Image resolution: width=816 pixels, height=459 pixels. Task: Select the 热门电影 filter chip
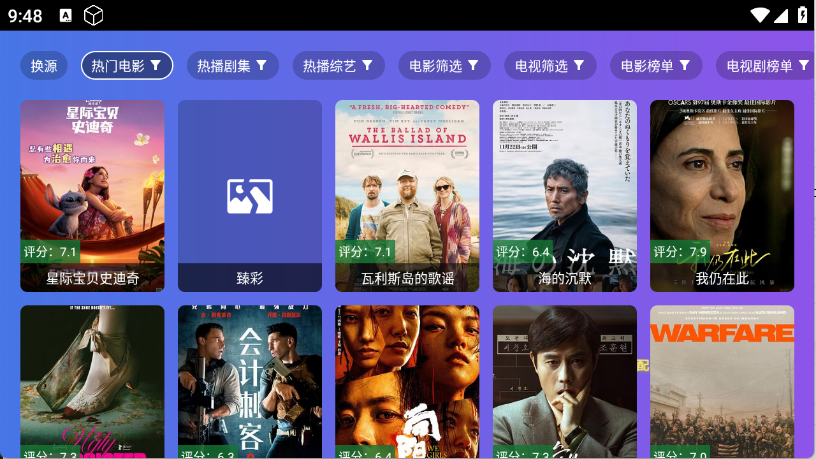click(127, 66)
